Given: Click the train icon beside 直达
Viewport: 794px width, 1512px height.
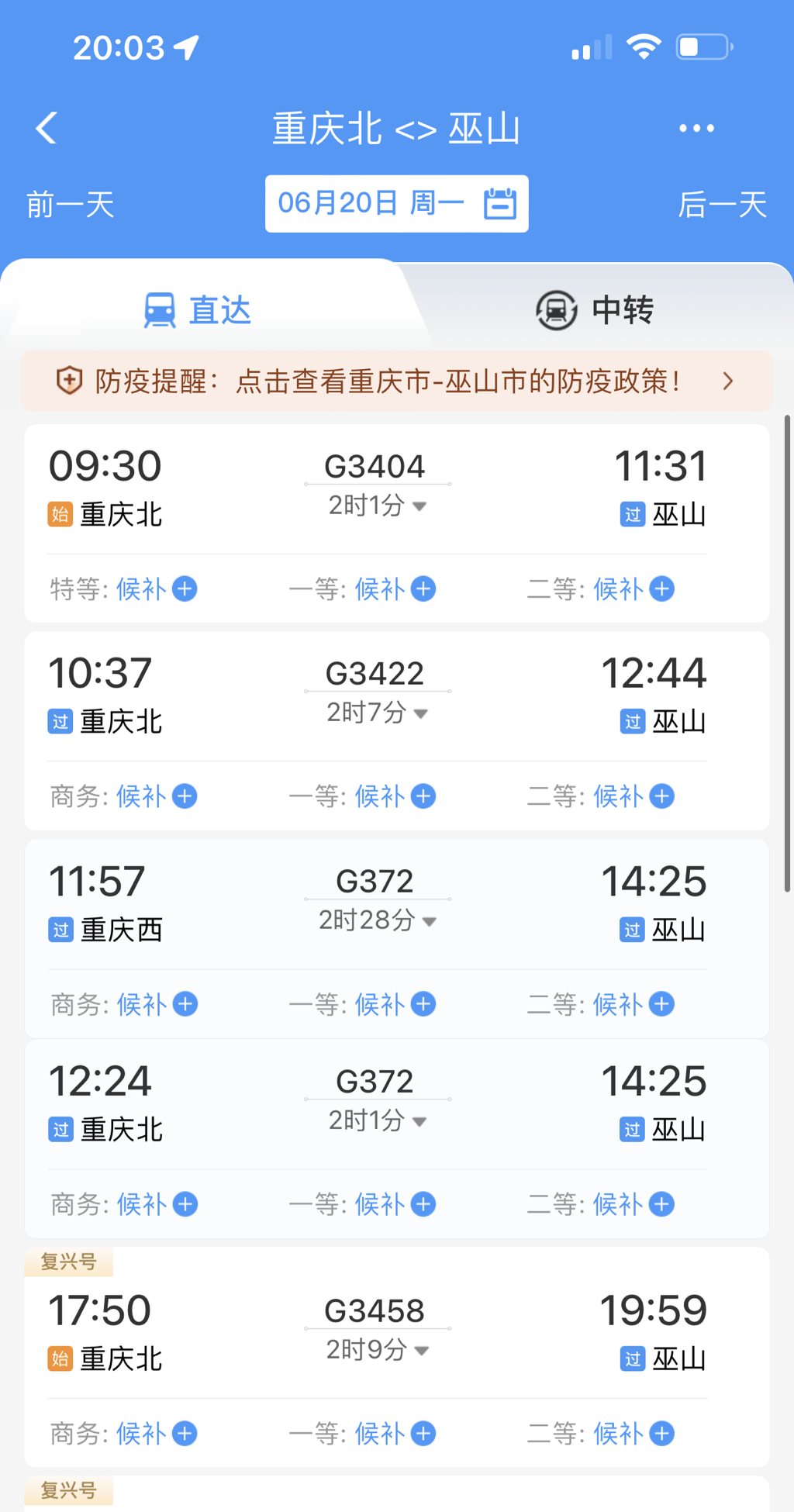Looking at the screenshot, I should pos(160,309).
